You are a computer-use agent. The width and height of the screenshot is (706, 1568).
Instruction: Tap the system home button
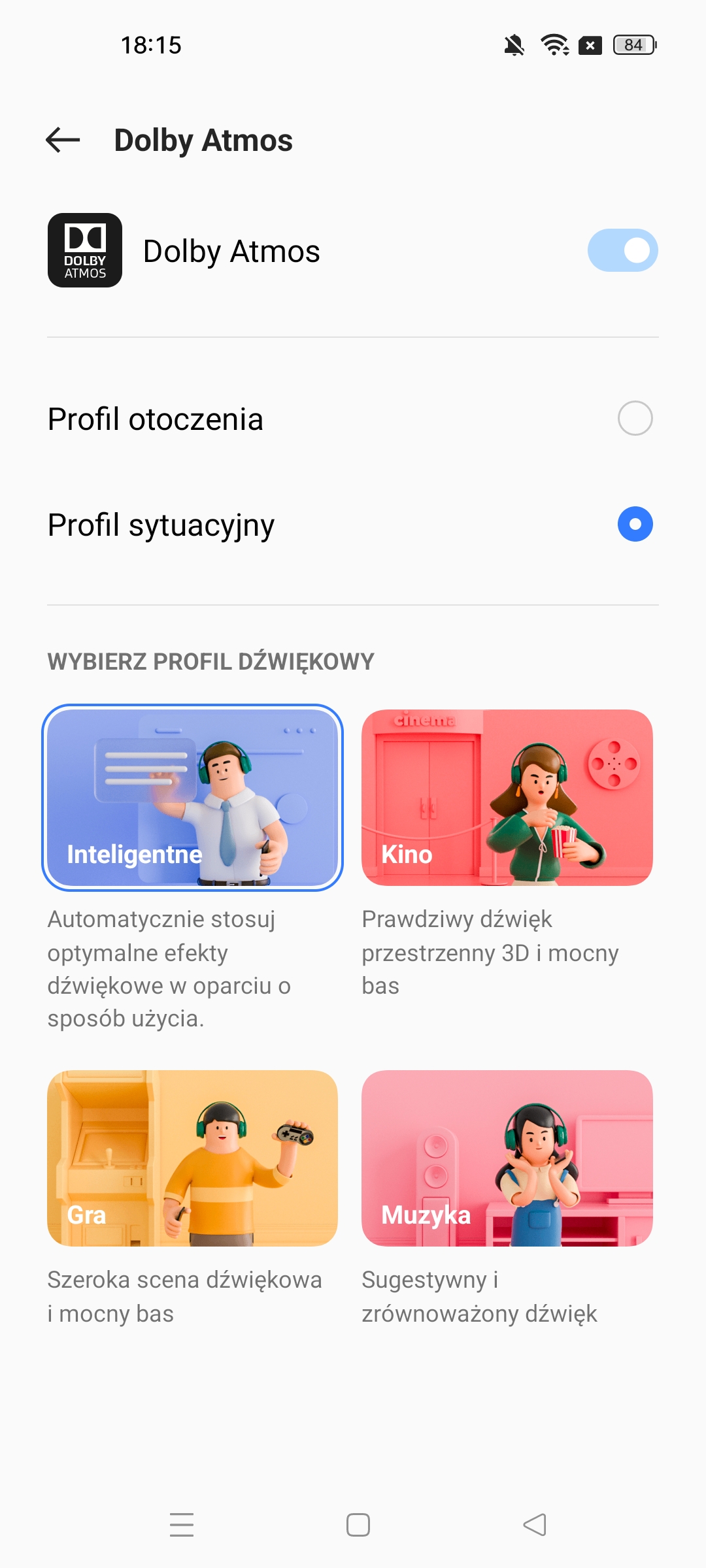(x=358, y=1525)
